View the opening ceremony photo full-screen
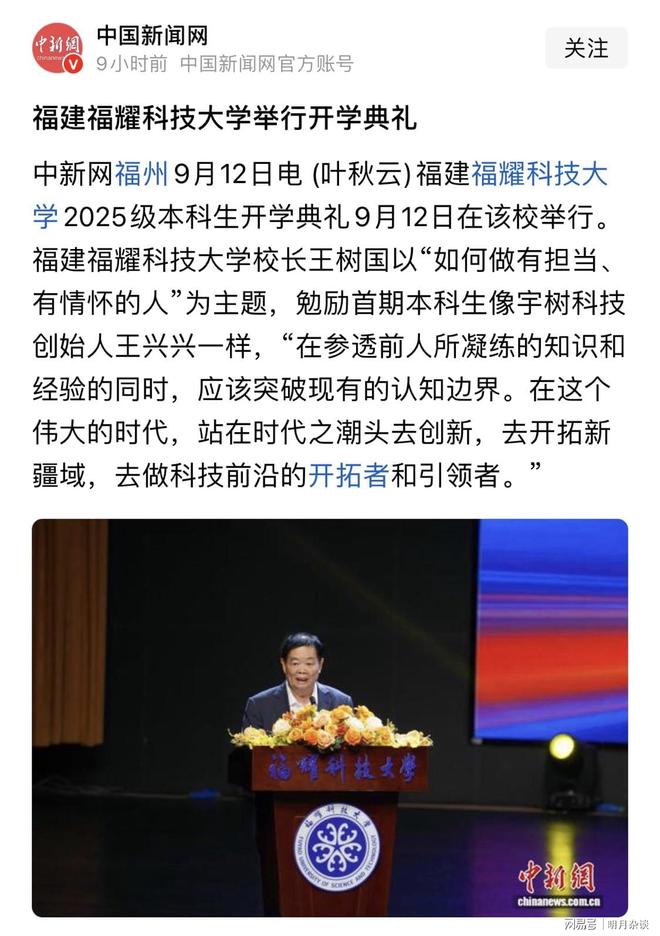 point(330,716)
